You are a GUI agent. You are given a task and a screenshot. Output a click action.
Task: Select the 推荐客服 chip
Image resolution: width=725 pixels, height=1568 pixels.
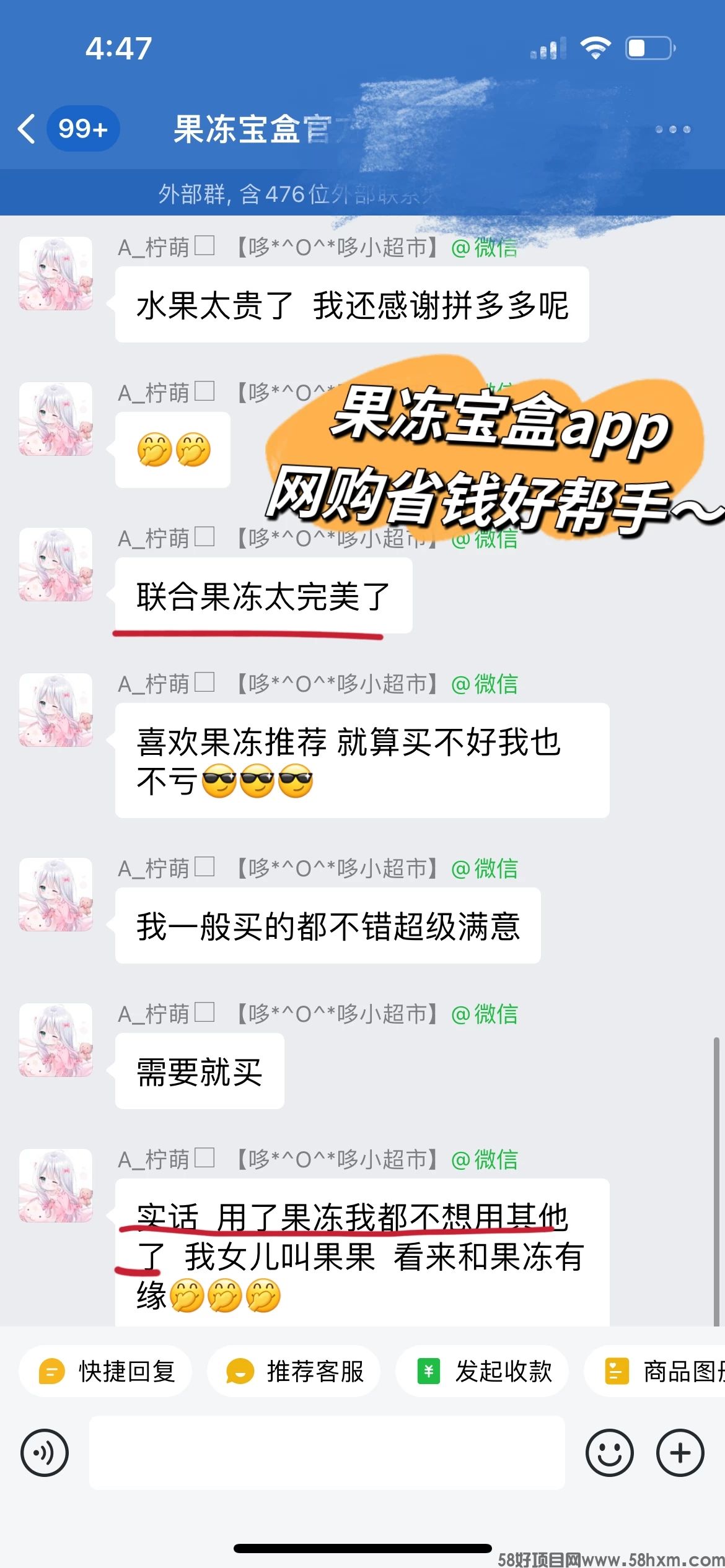pos(294,1371)
